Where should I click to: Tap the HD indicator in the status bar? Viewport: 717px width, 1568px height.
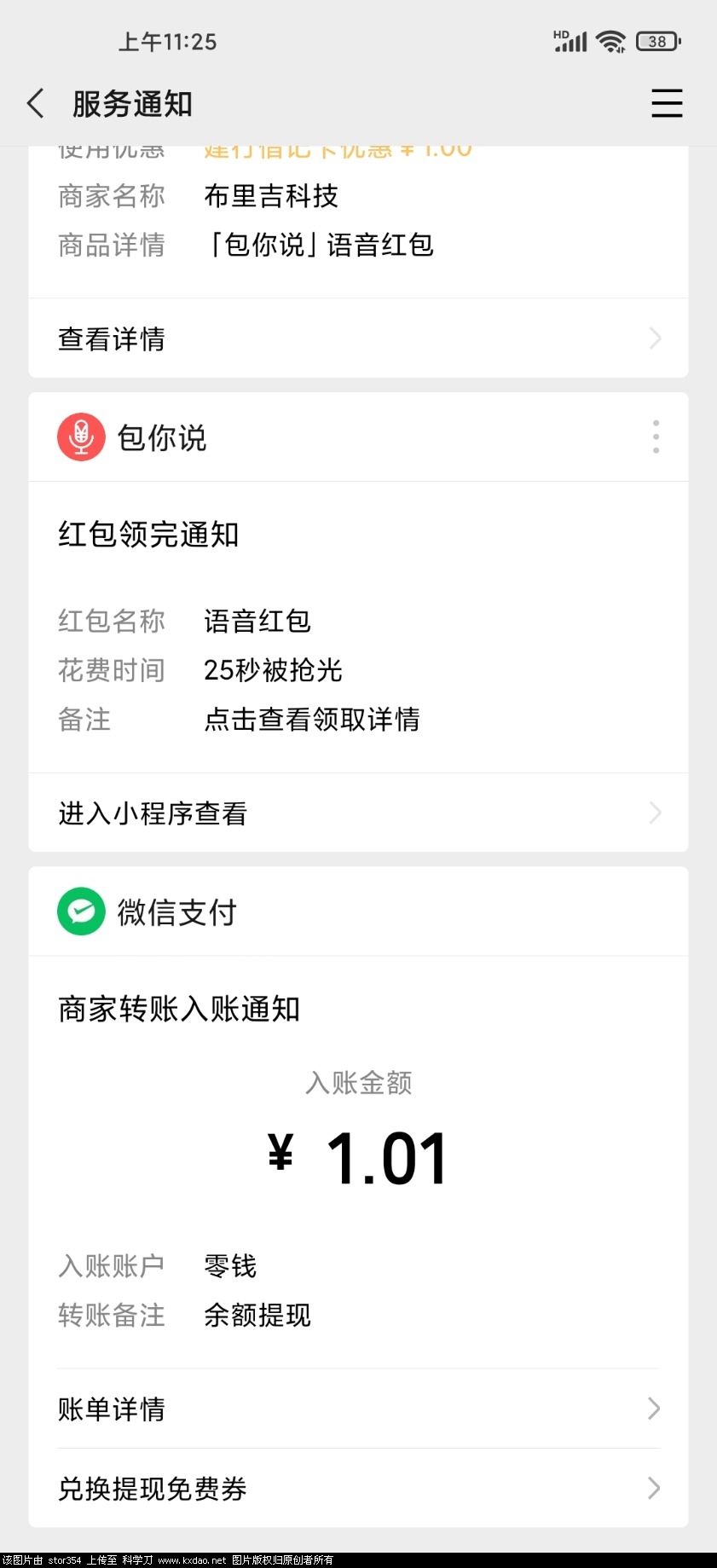click(x=560, y=32)
